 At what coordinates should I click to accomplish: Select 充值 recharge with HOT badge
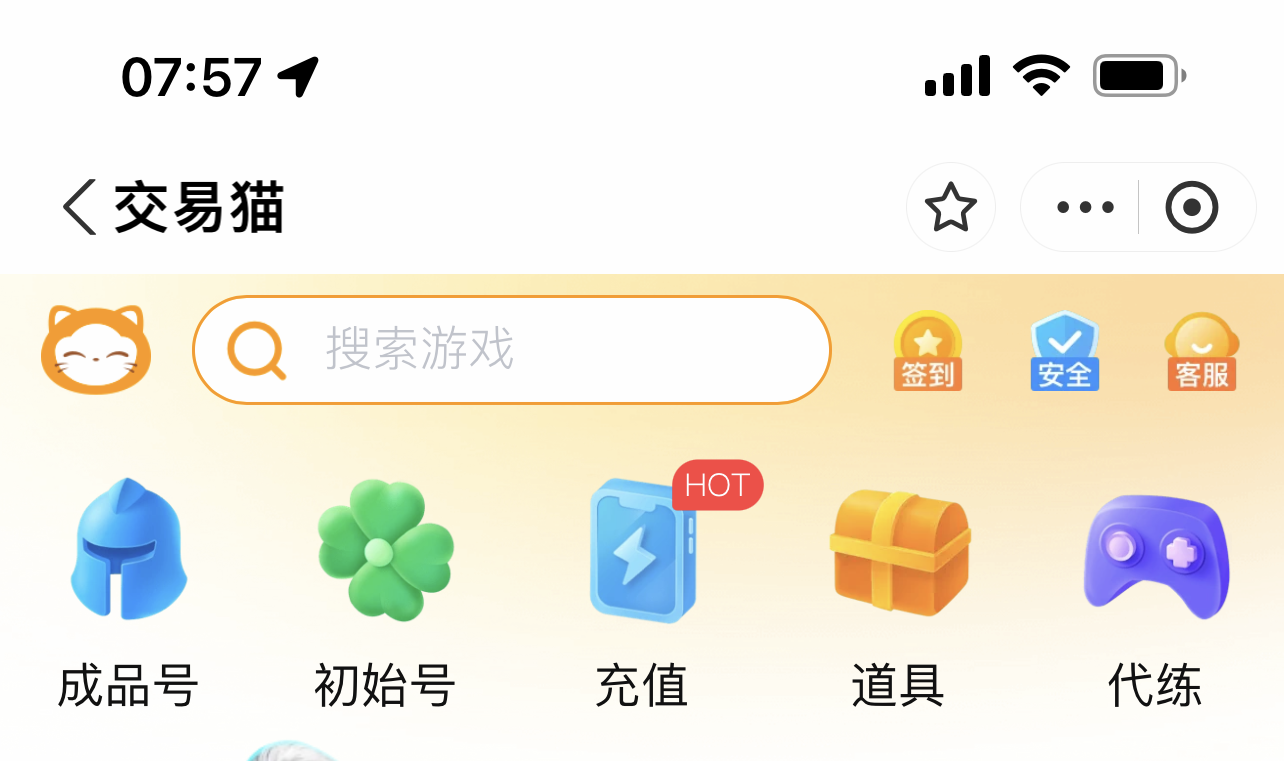(642, 592)
